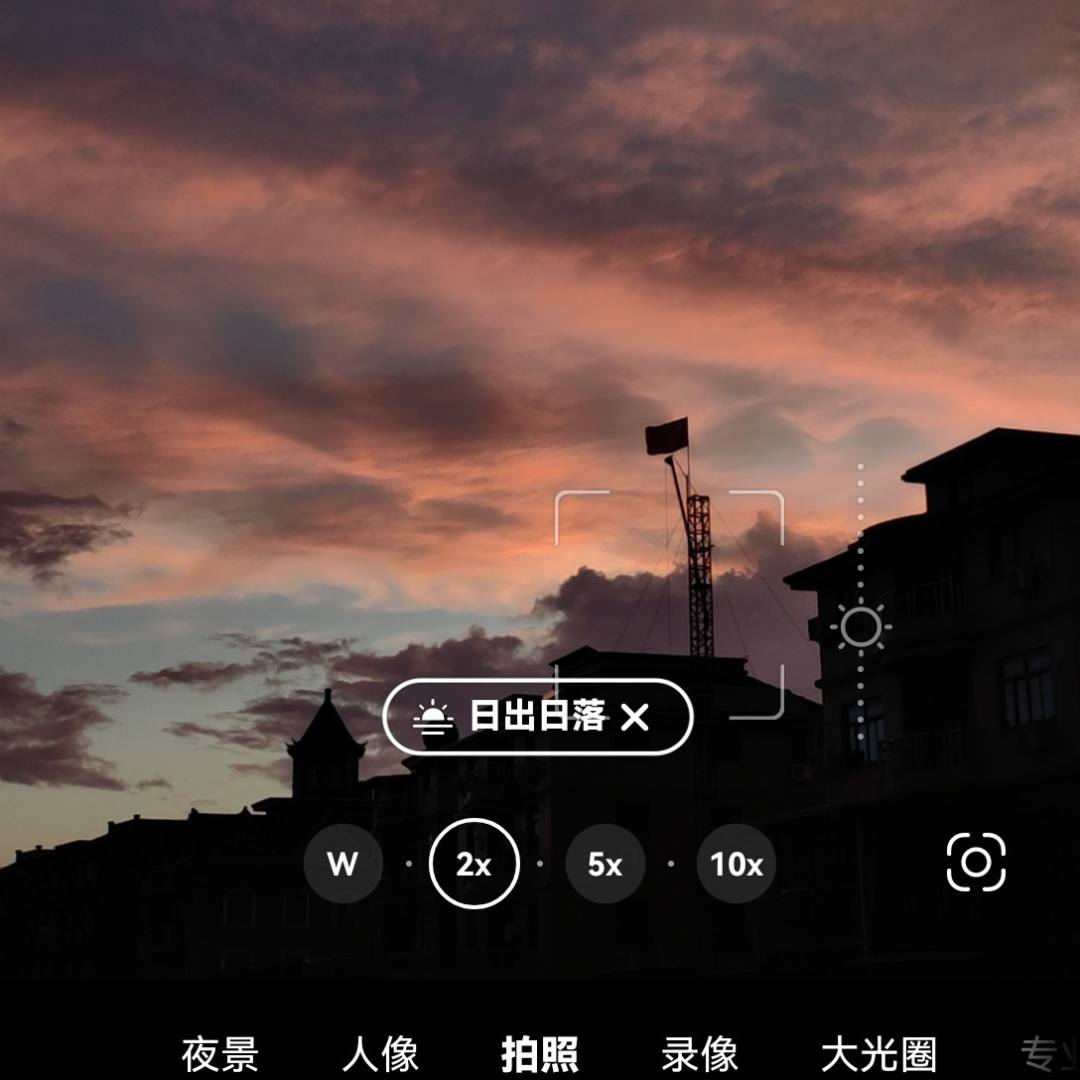
Task: Tap the exposure brightness sun slider
Action: click(860, 628)
